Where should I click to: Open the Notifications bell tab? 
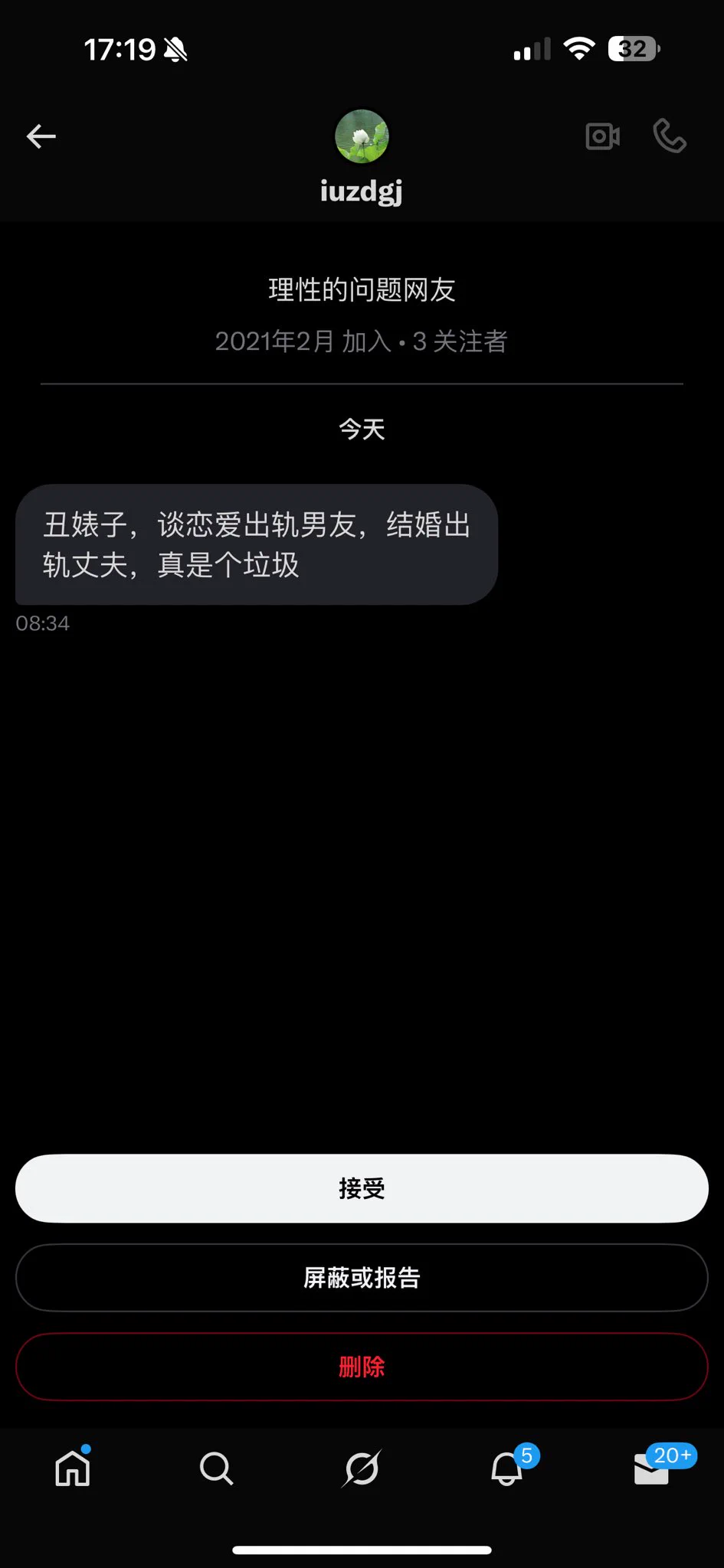(x=506, y=1468)
